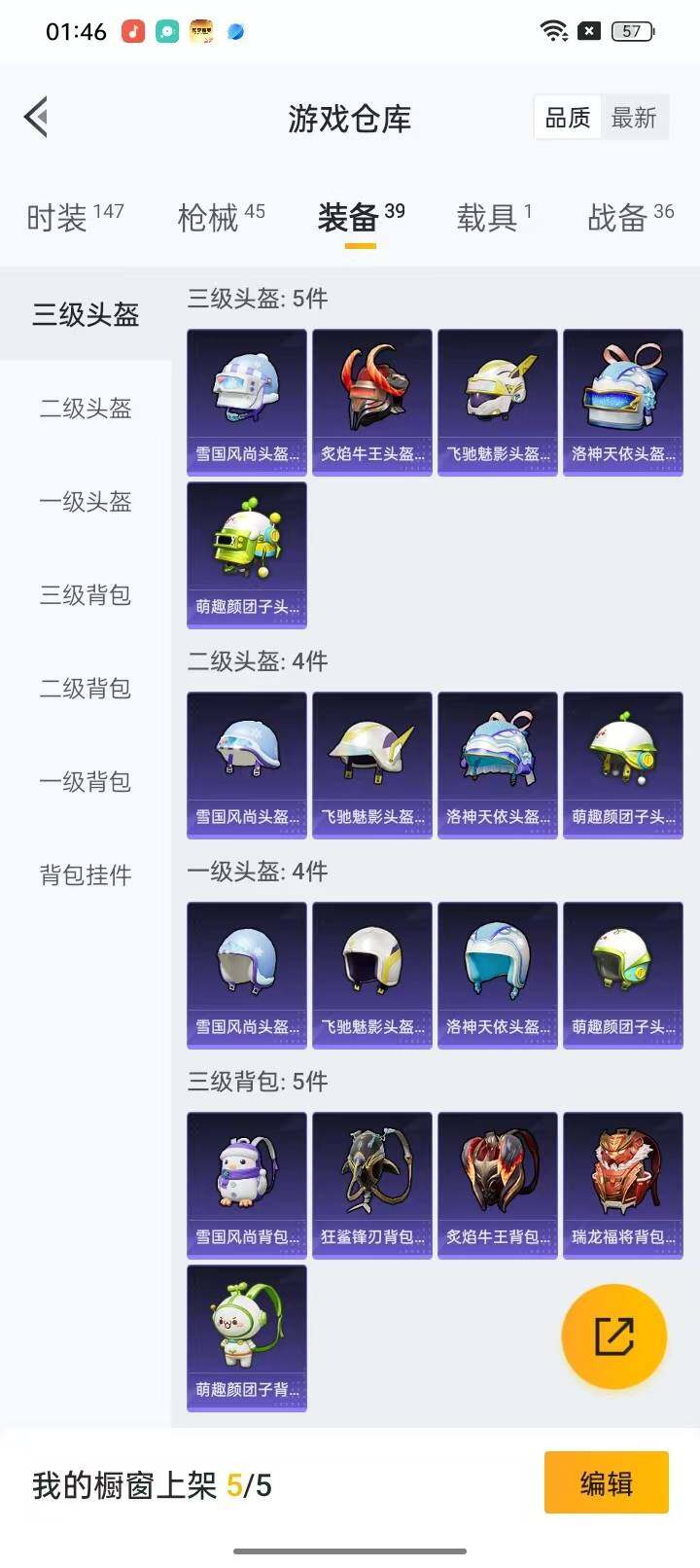
Task: Select 背包挂件 in the left sidebar
Action: 86,874
